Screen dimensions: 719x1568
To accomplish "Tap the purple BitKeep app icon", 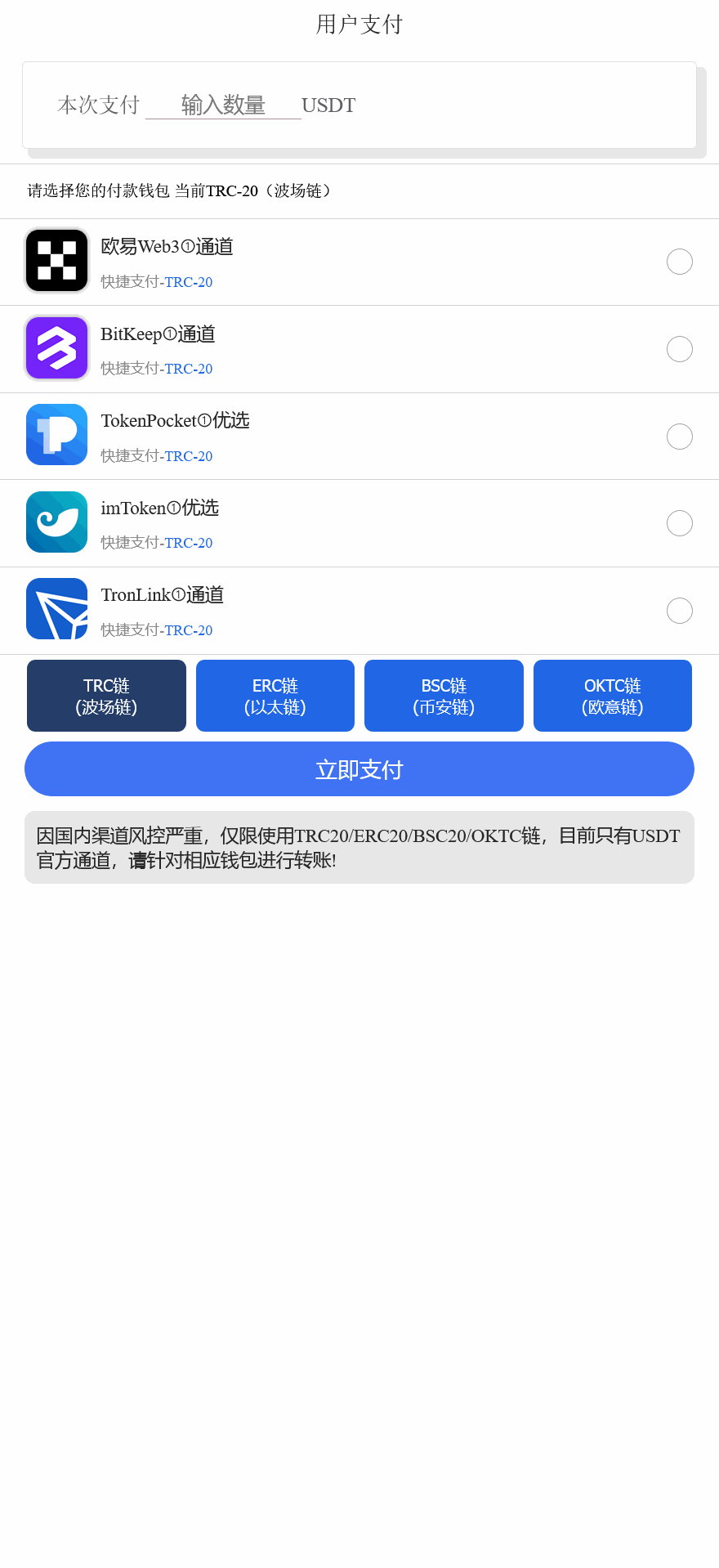I will point(56,347).
